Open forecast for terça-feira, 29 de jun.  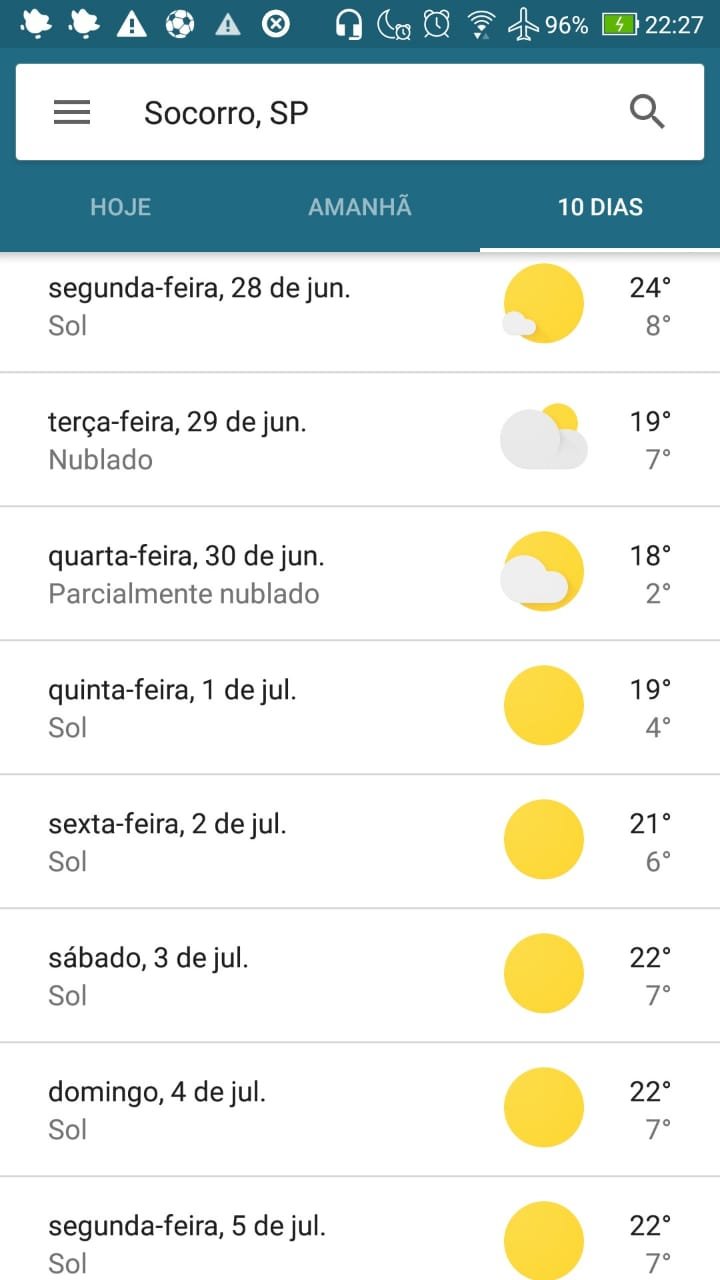pyautogui.click(x=360, y=440)
